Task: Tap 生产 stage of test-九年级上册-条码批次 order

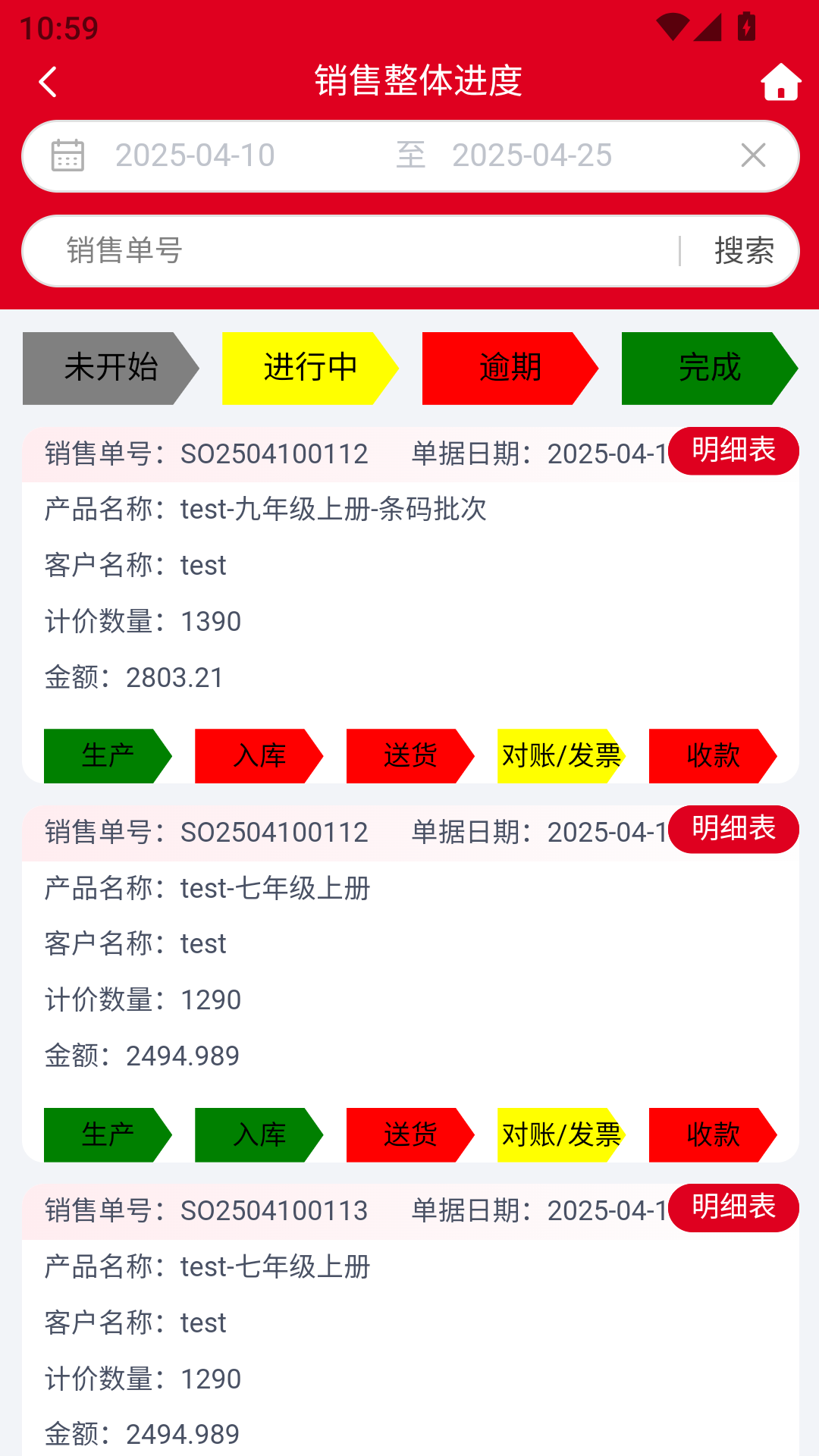Action: pos(108,756)
